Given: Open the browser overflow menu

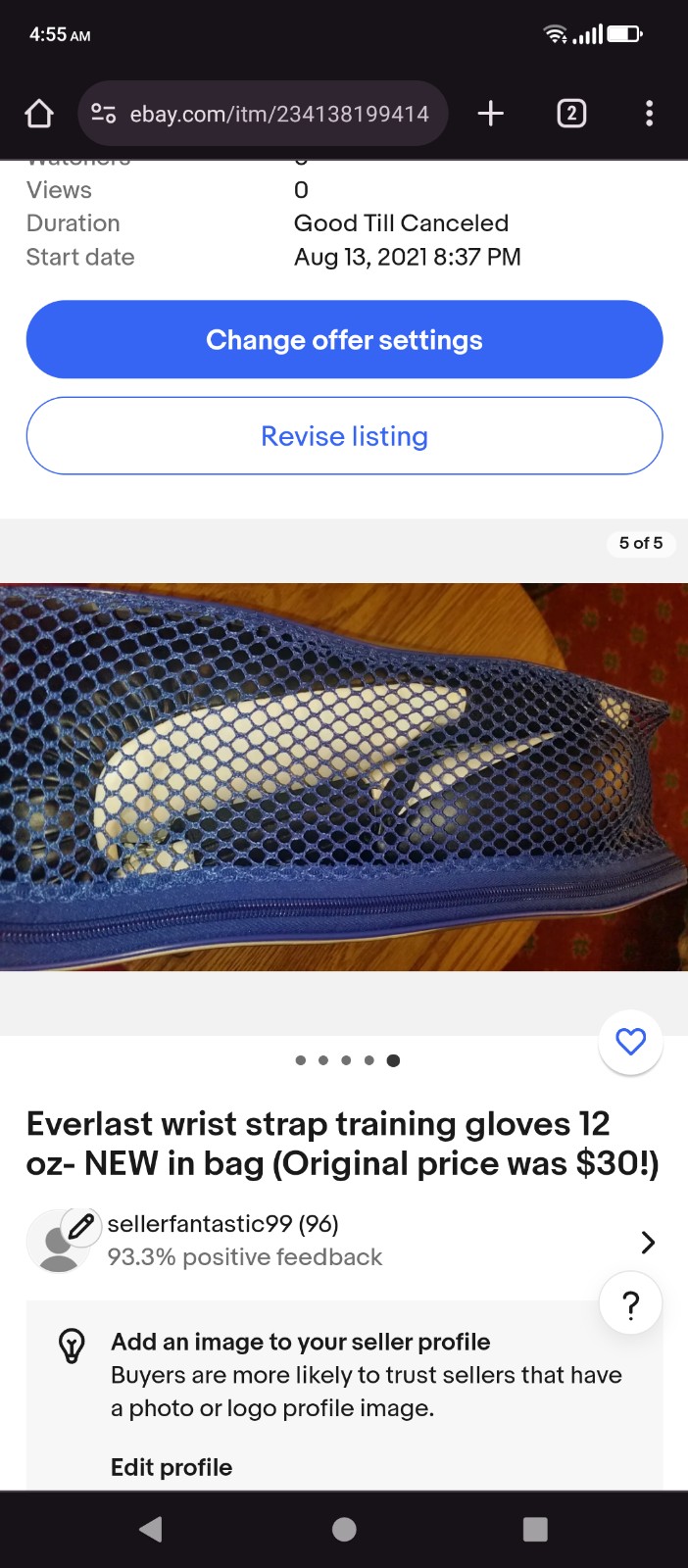Looking at the screenshot, I should click(x=649, y=114).
